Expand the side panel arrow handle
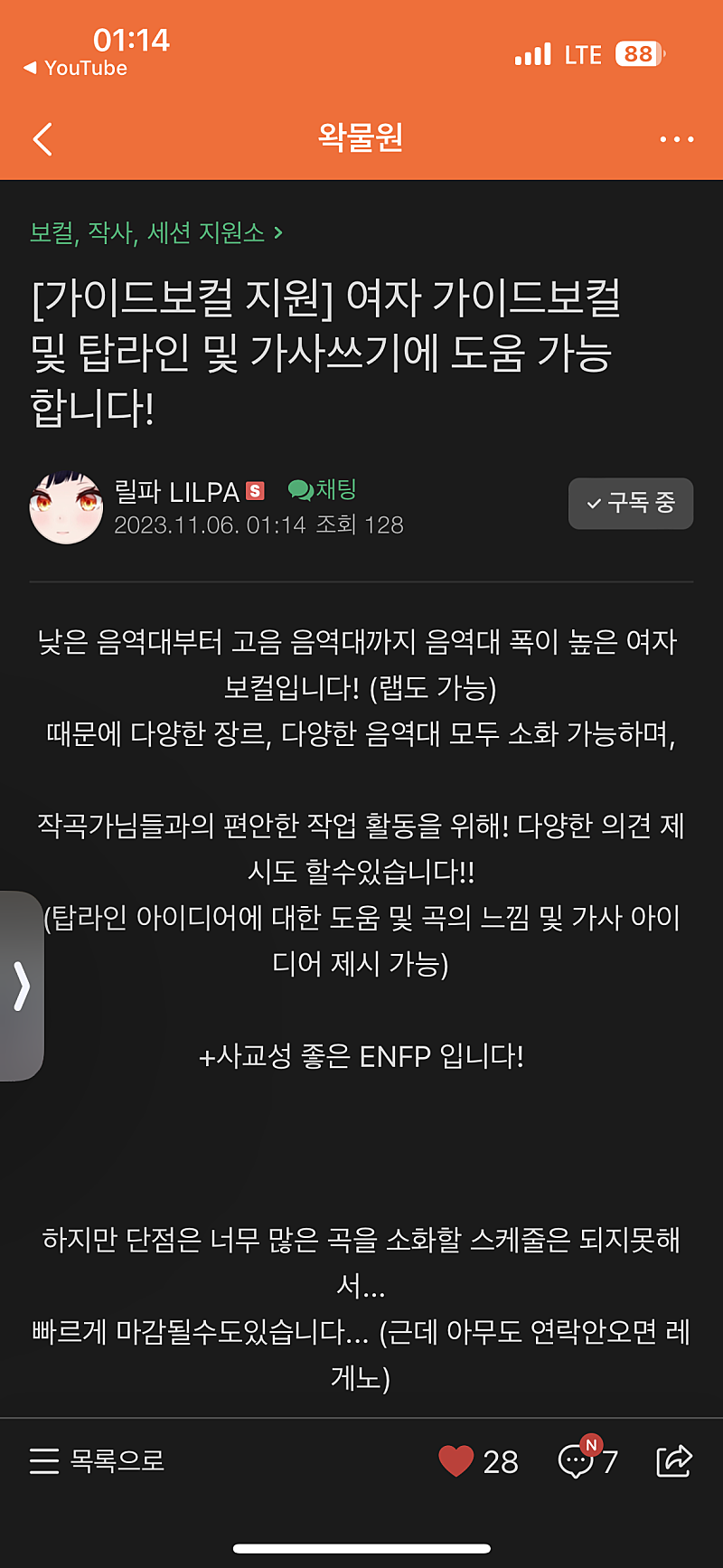The height and width of the screenshot is (1568, 723). (22, 986)
